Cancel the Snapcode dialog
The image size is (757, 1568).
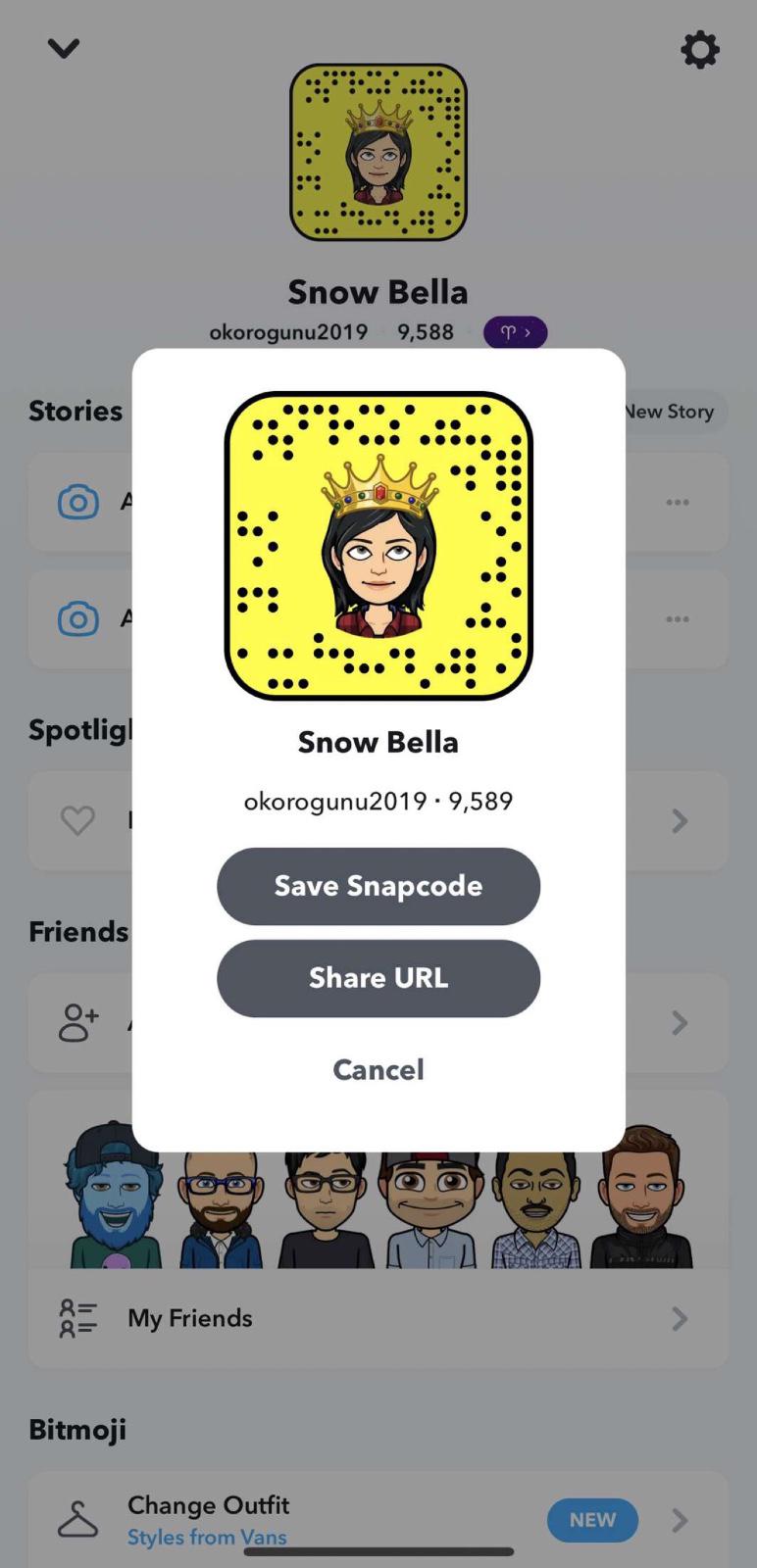(378, 1069)
